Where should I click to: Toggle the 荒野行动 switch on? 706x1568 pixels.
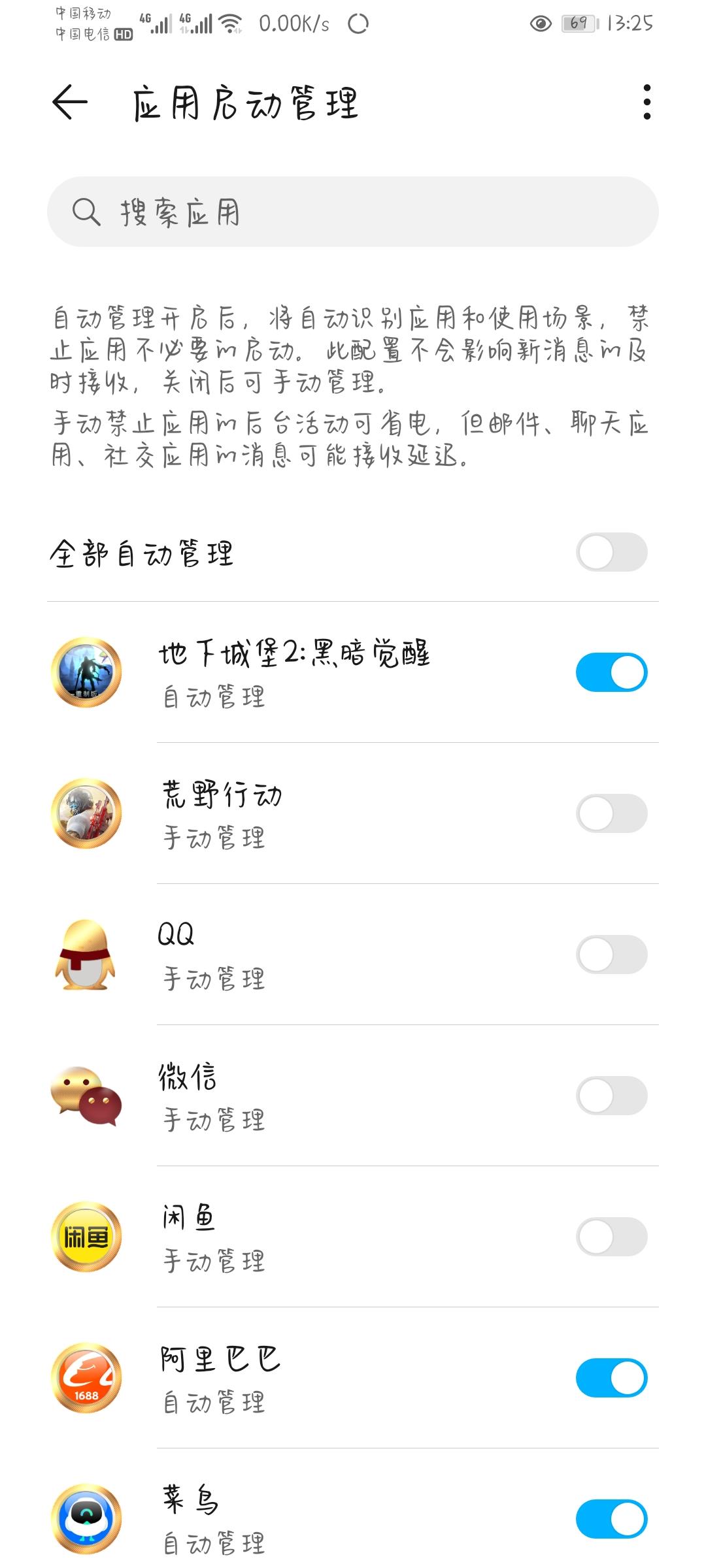[x=611, y=813]
